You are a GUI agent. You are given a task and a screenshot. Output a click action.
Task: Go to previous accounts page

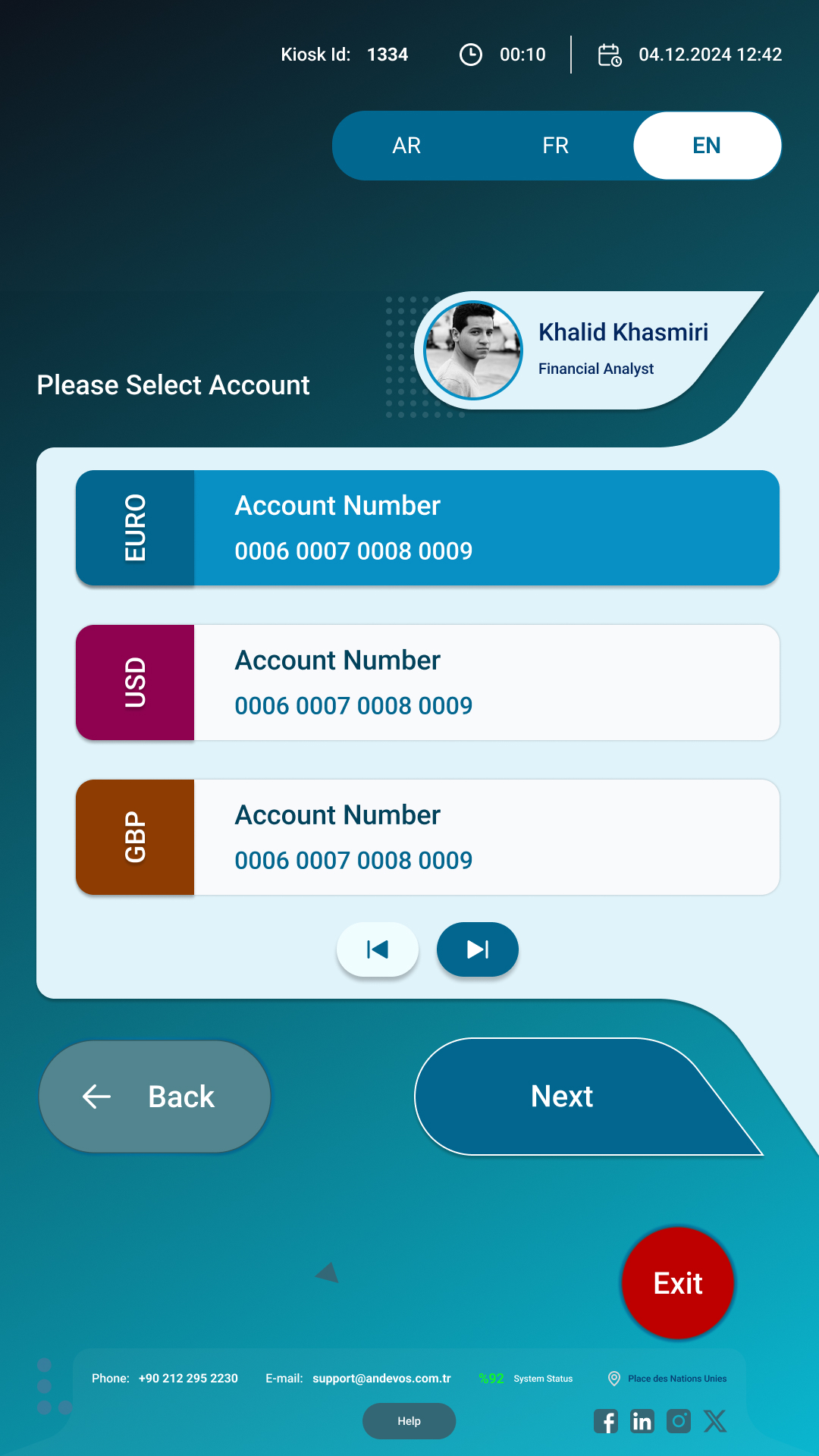(378, 949)
